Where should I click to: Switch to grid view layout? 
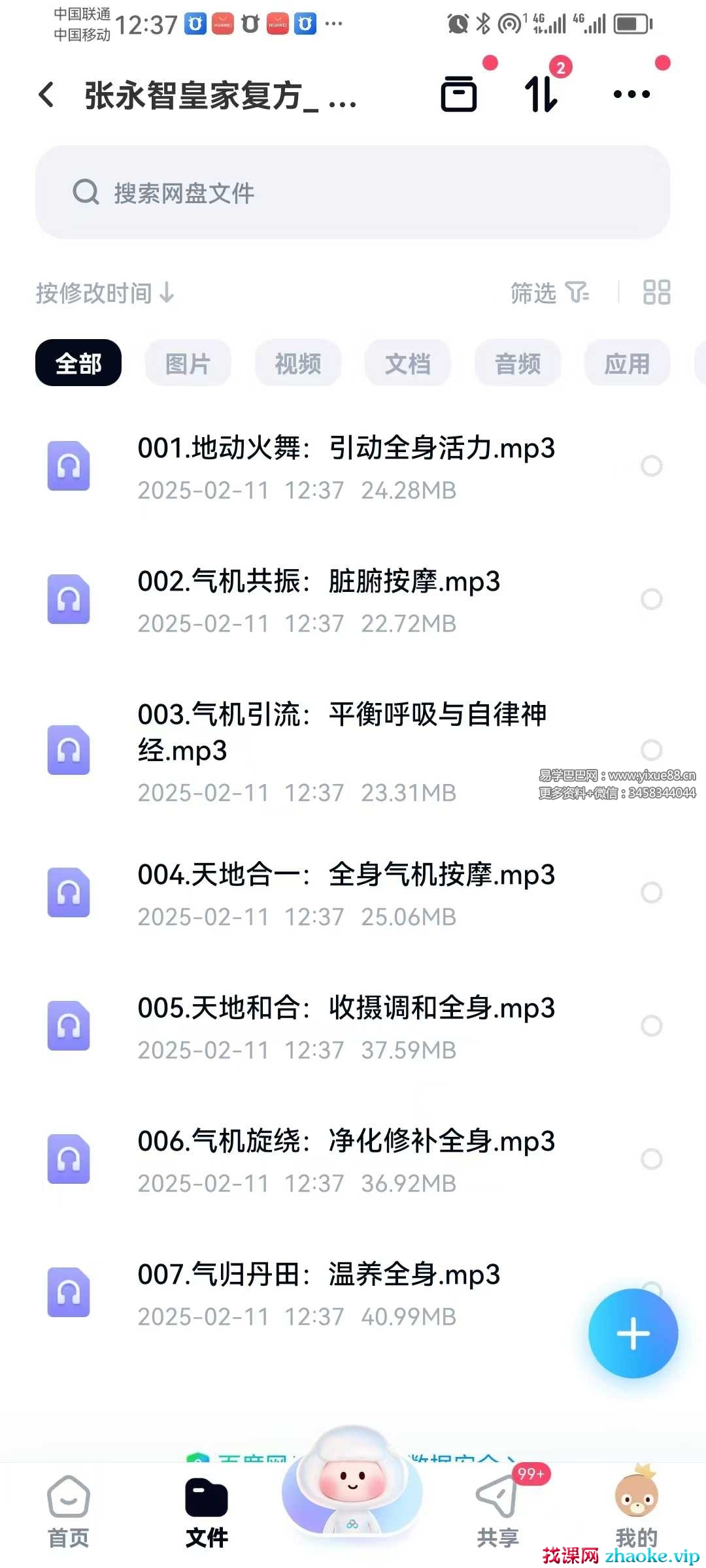pyautogui.click(x=656, y=293)
